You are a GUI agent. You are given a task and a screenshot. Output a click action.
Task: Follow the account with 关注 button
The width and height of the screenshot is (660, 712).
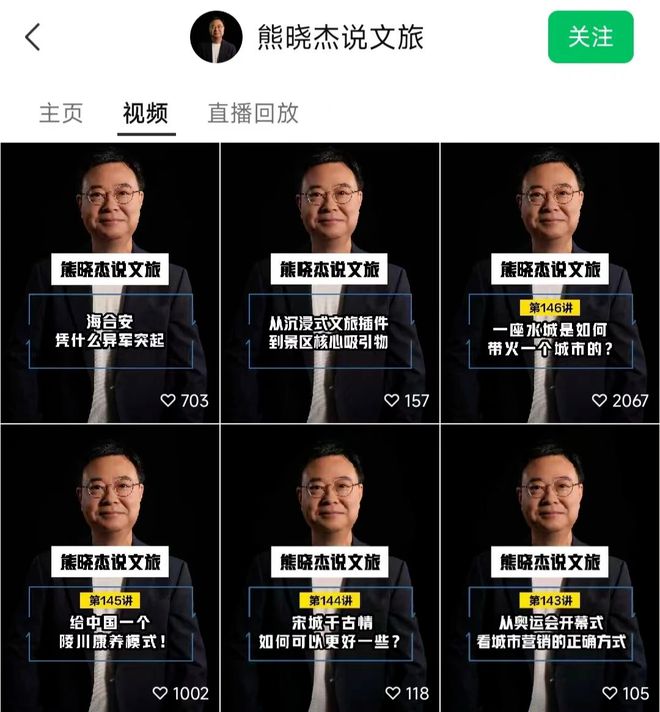click(590, 38)
